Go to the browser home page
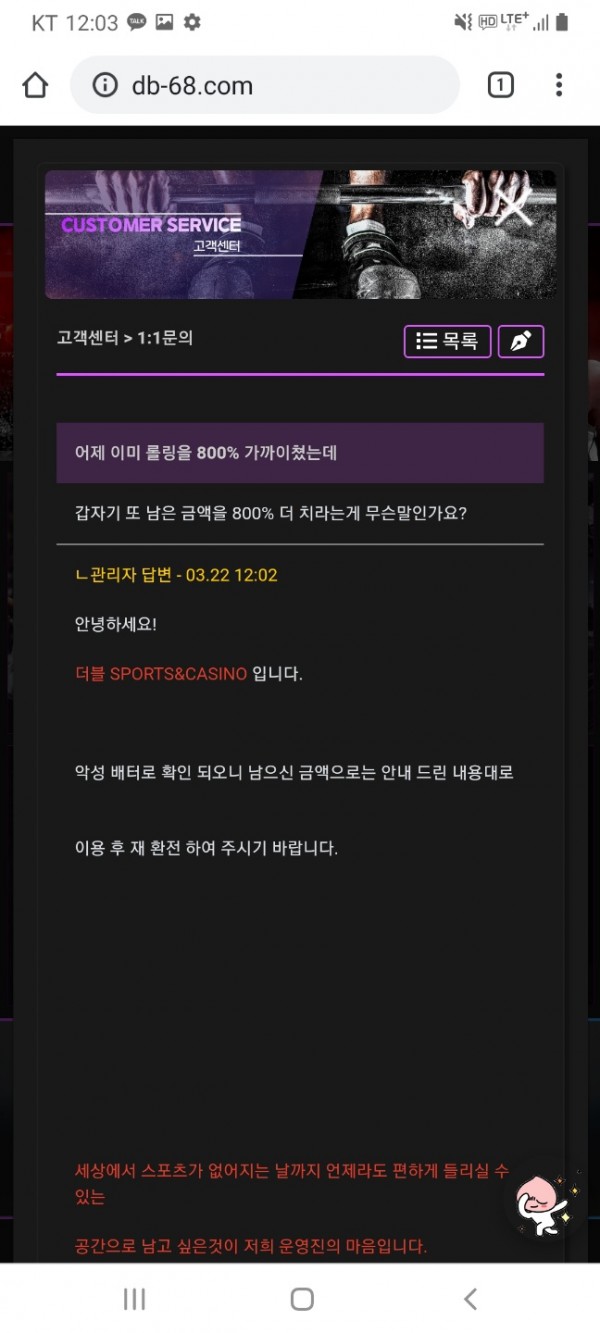 [x=35, y=86]
